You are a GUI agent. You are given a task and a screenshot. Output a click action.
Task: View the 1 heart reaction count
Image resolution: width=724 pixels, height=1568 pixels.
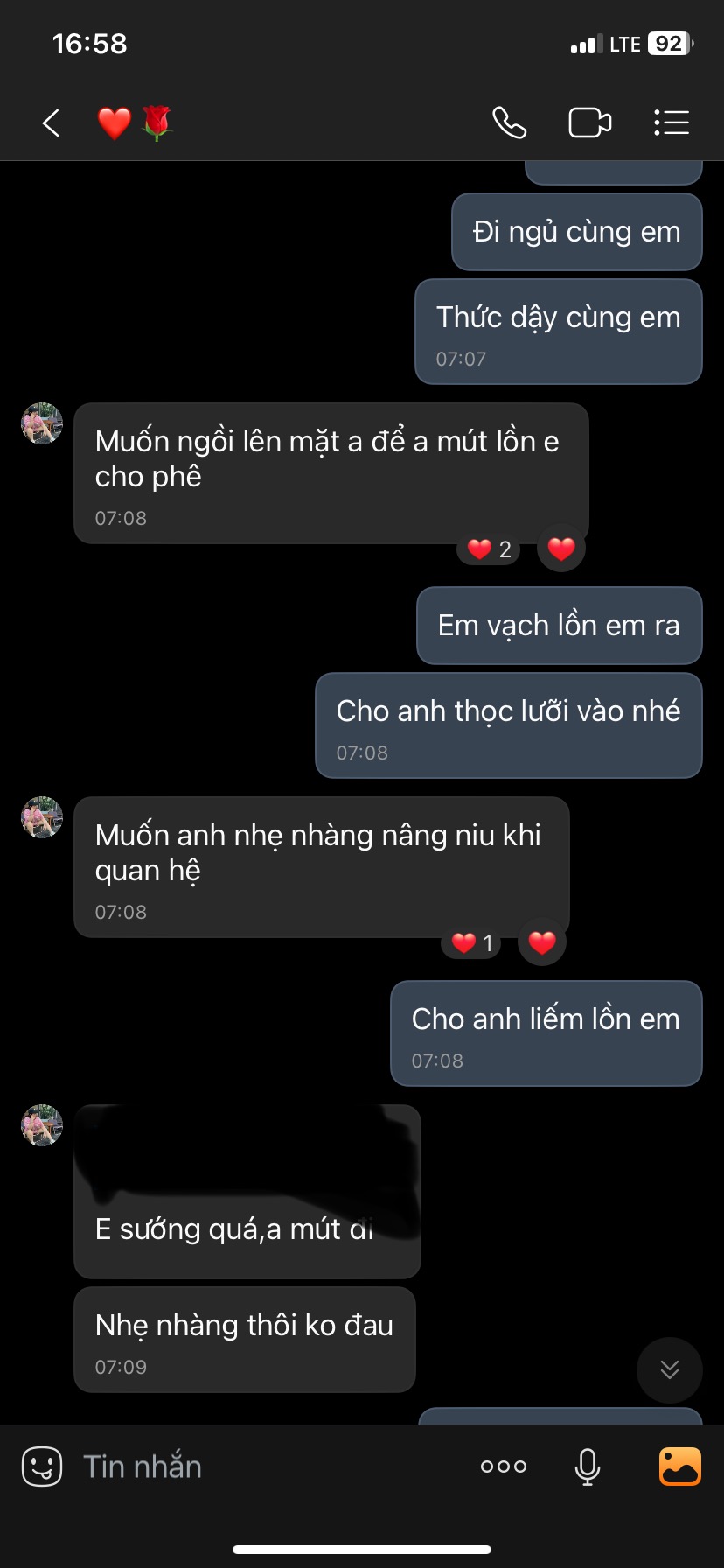pyautogui.click(x=472, y=943)
